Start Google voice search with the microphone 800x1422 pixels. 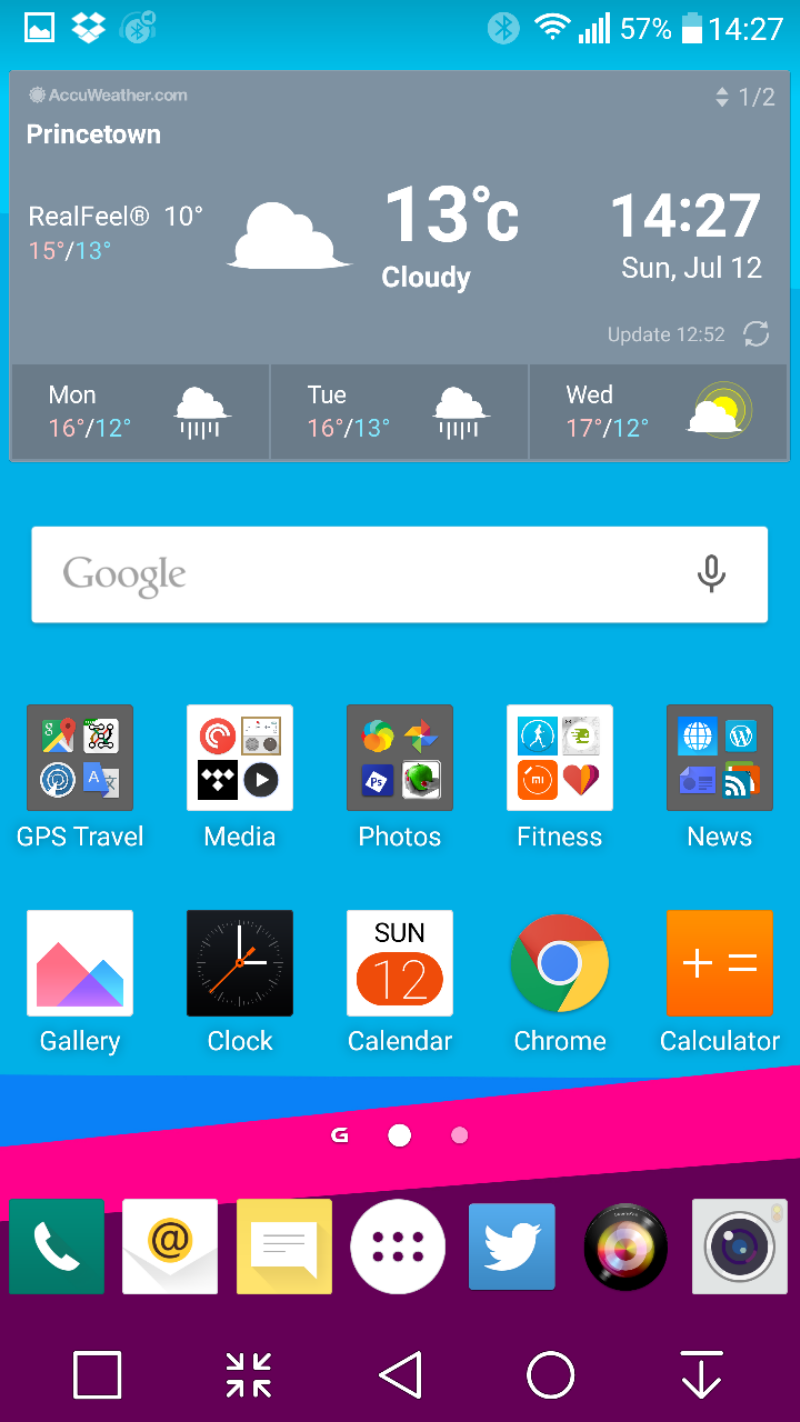[711, 575]
